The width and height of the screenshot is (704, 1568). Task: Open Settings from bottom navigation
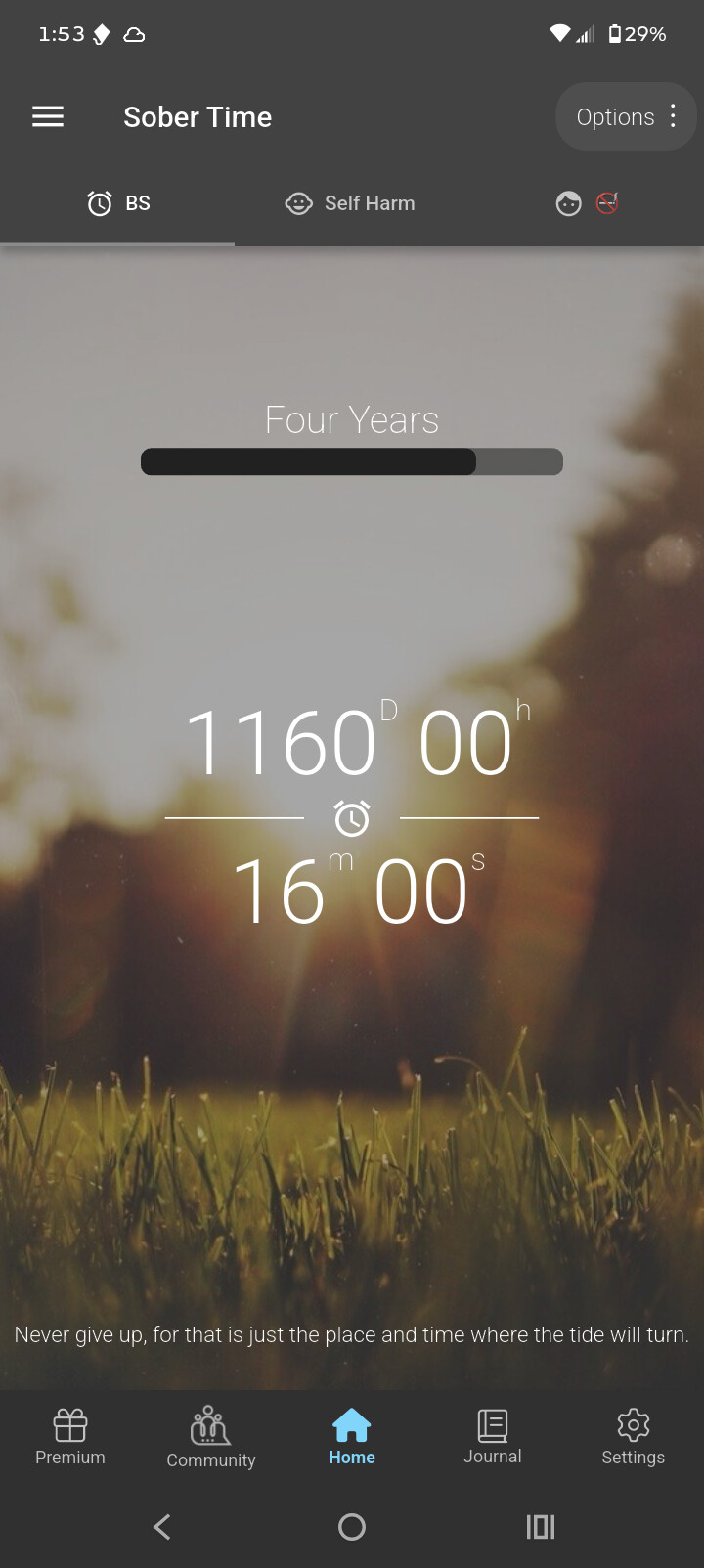634,1437
